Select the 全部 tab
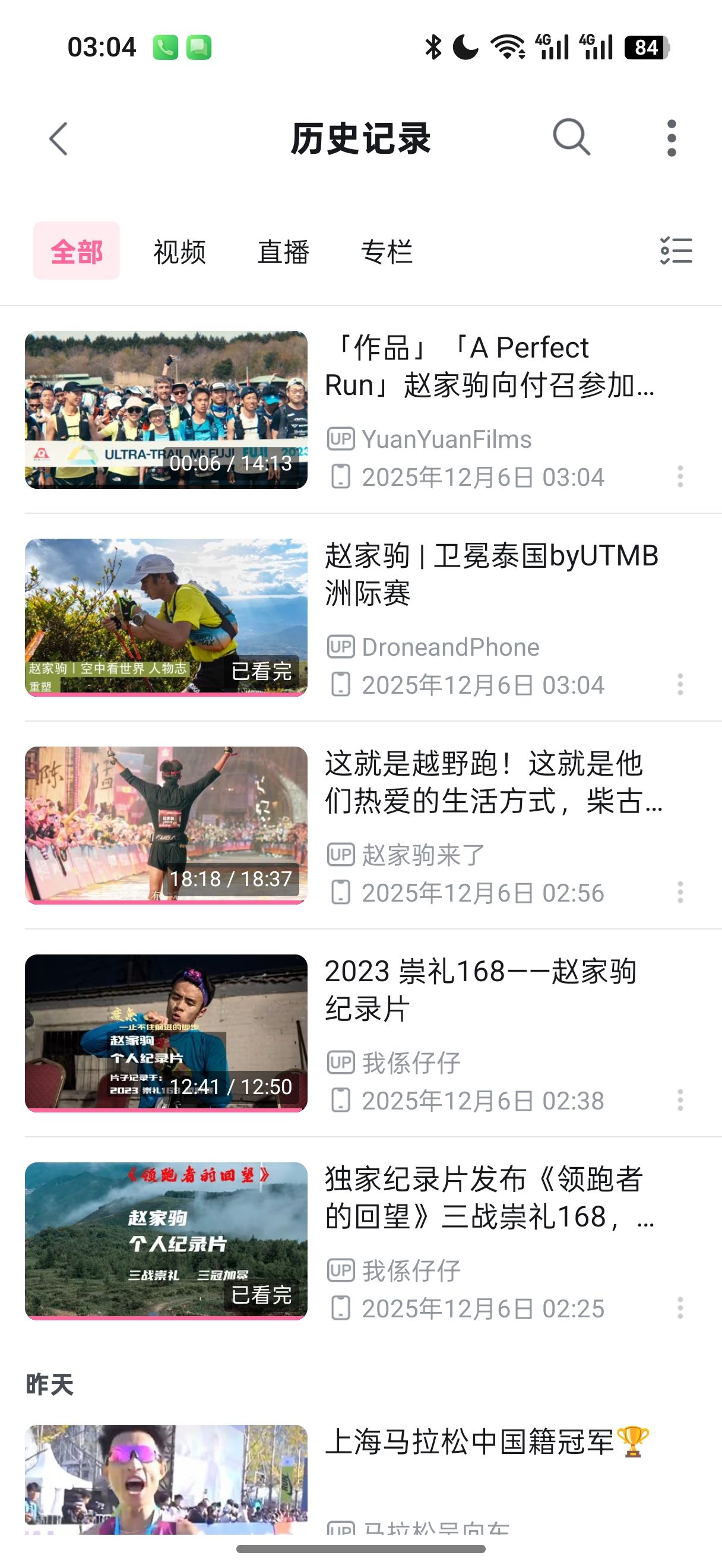The image size is (722, 1568). click(x=77, y=251)
